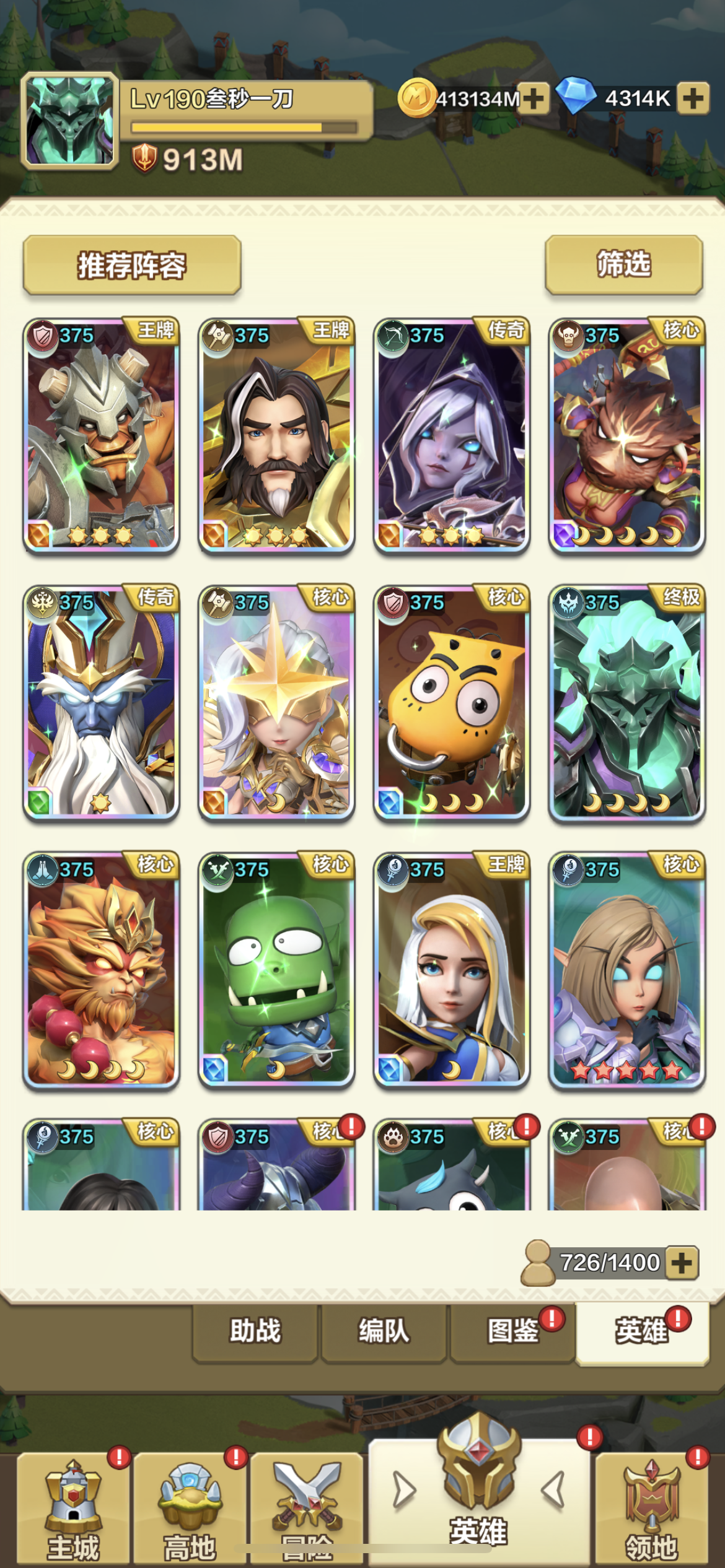Open the hooded archer 传奇 hero card
The image size is (725, 1568).
(452, 435)
